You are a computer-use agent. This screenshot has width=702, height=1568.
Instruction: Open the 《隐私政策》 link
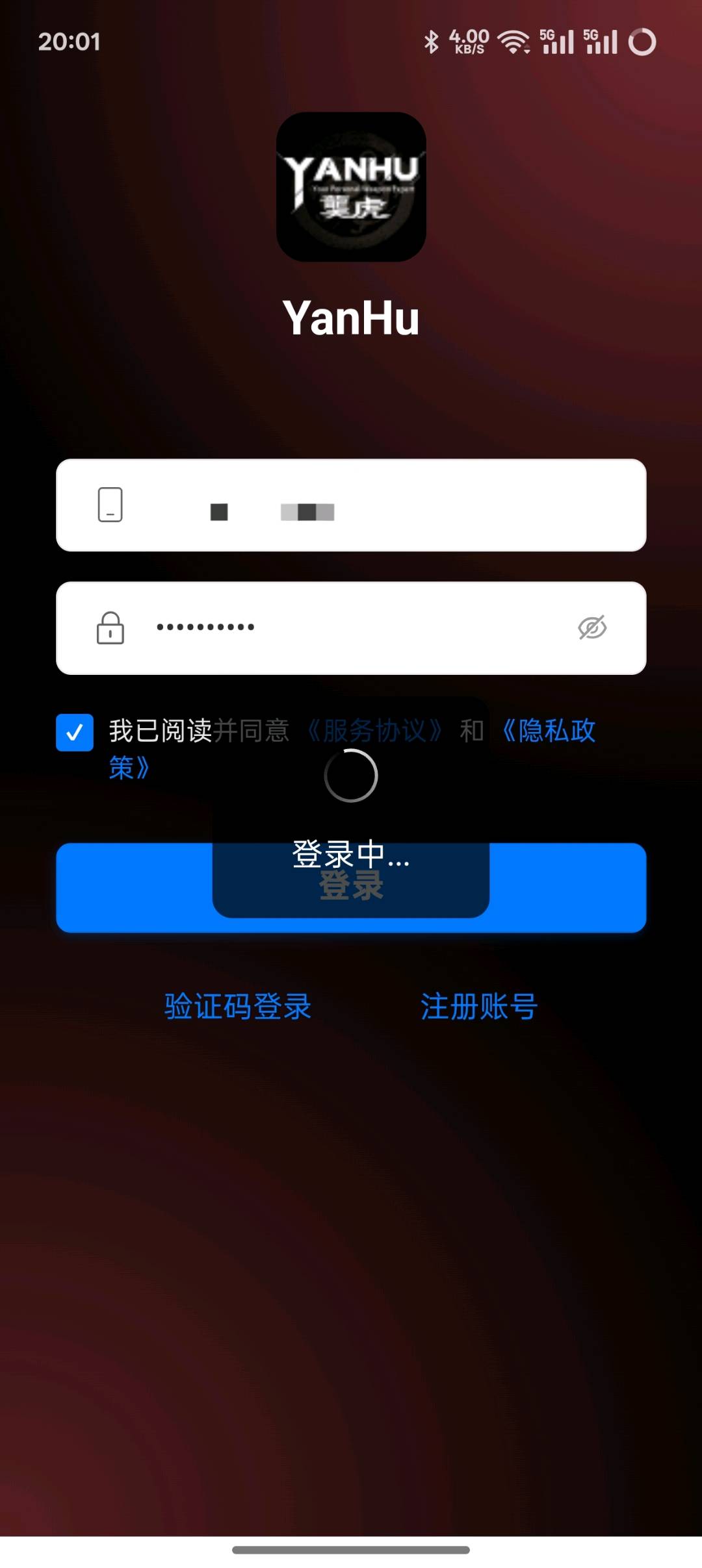549,731
